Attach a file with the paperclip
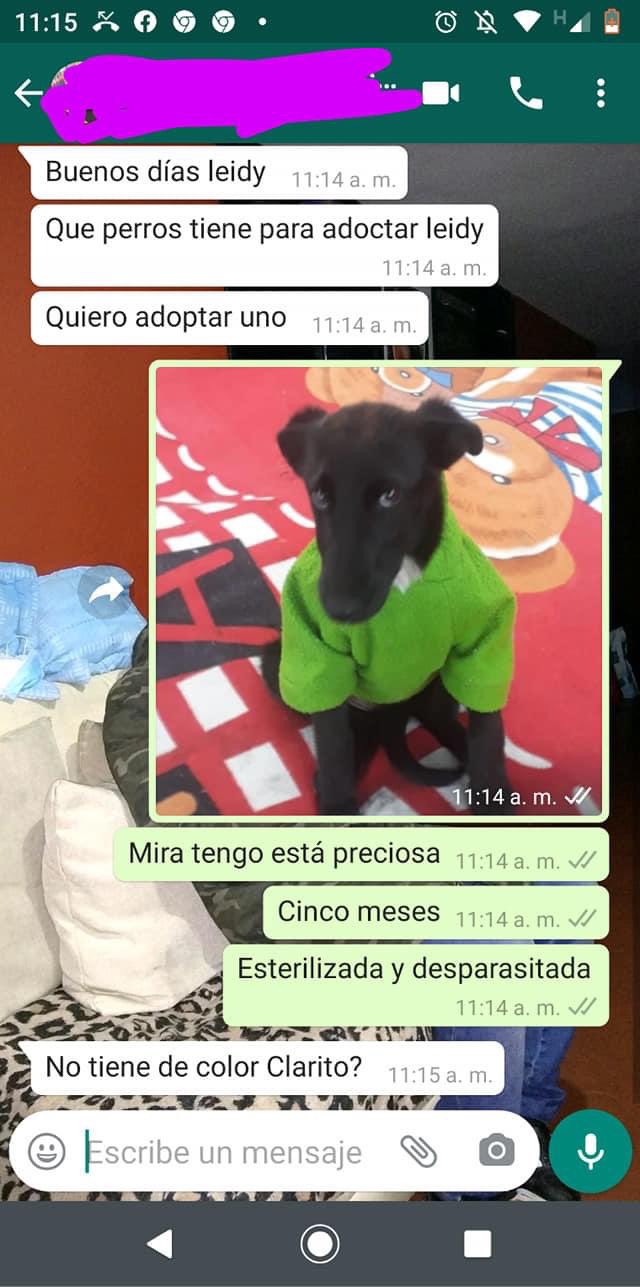 click(419, 1152)
